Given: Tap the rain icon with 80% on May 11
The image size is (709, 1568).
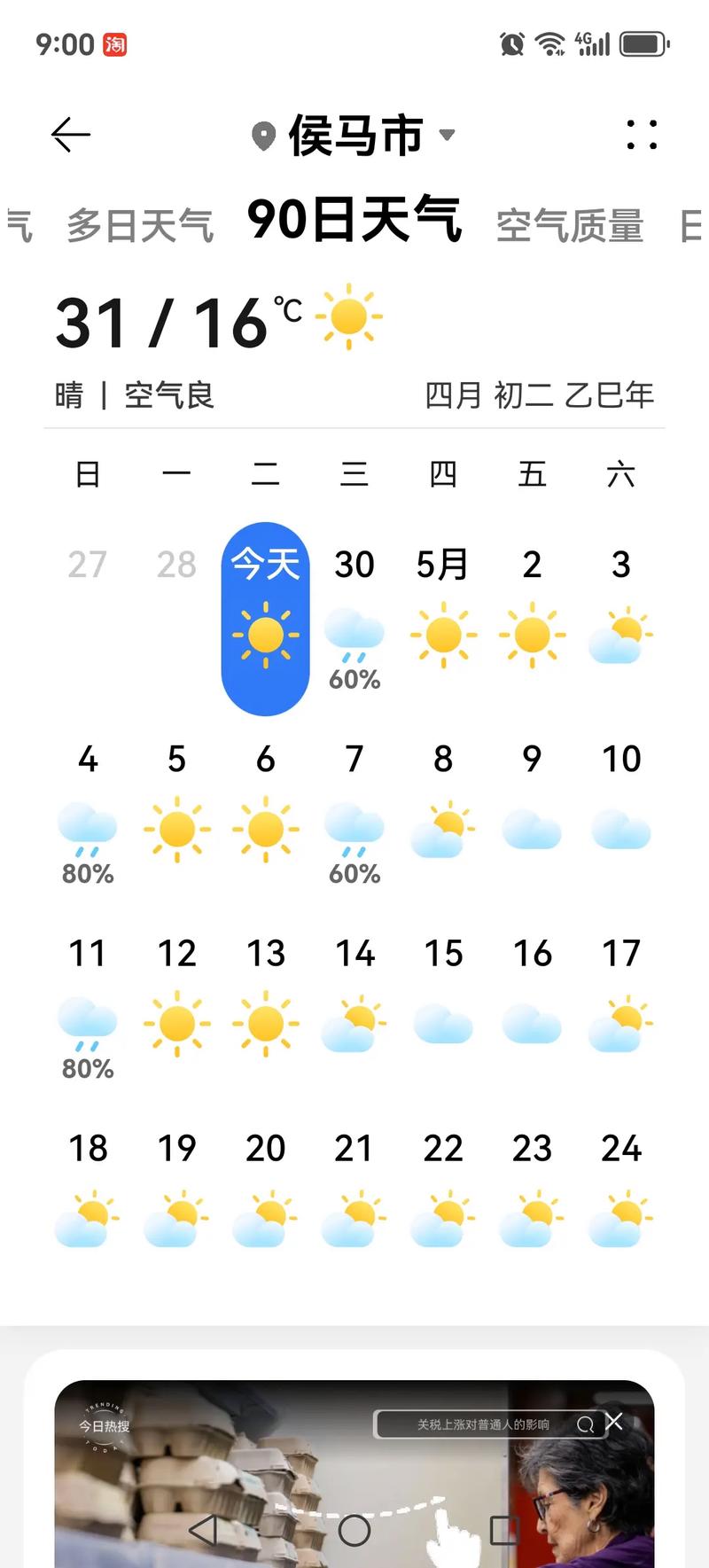Looking at the screenshot, I should (x=87, y=1021).
